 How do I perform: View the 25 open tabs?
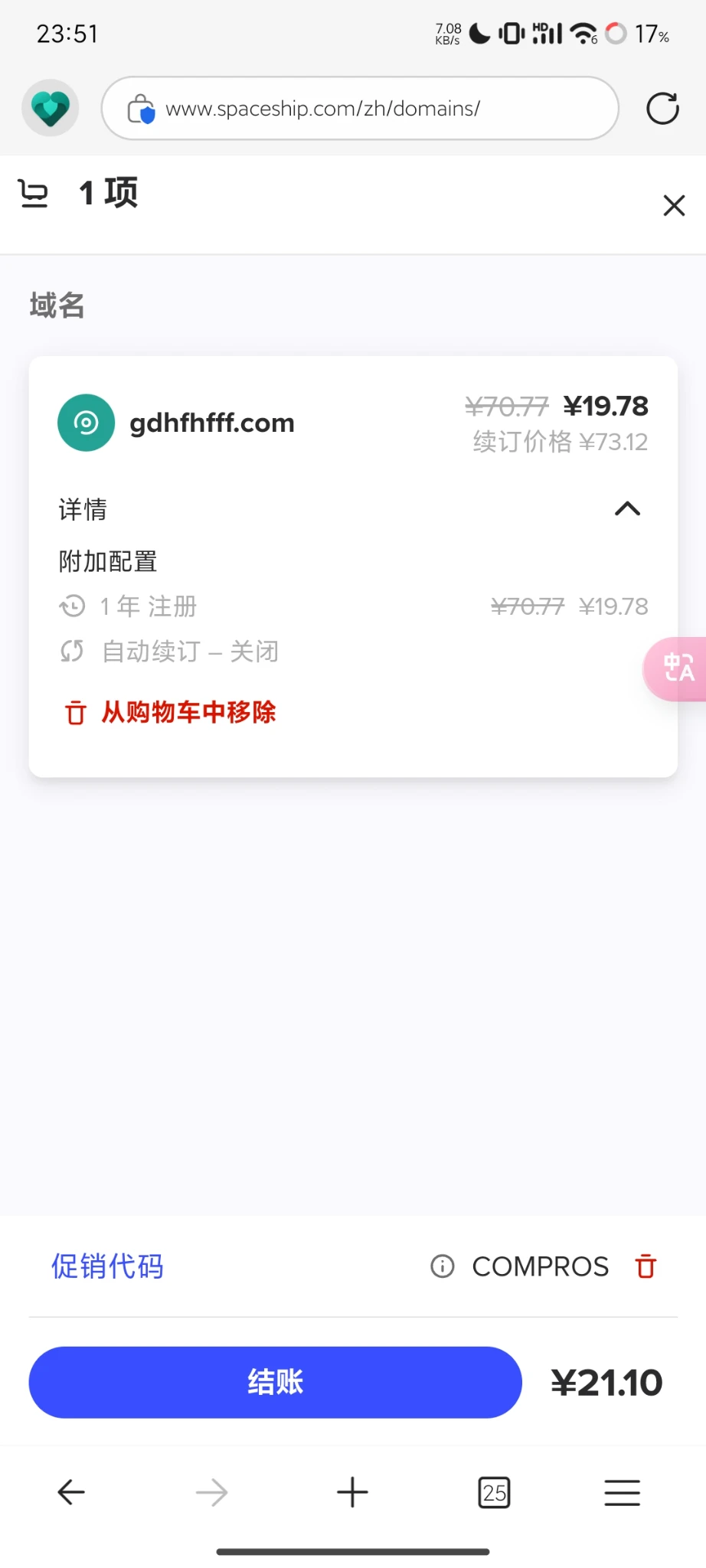494,1492
